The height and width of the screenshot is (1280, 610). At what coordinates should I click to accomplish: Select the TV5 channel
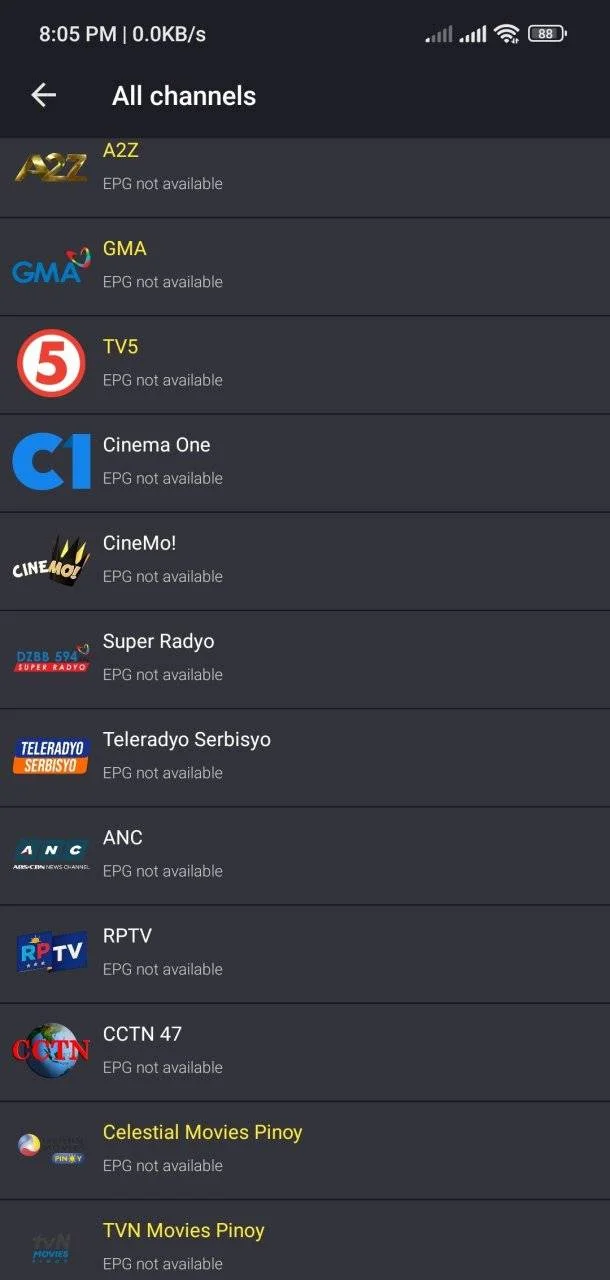click(305, 364)
